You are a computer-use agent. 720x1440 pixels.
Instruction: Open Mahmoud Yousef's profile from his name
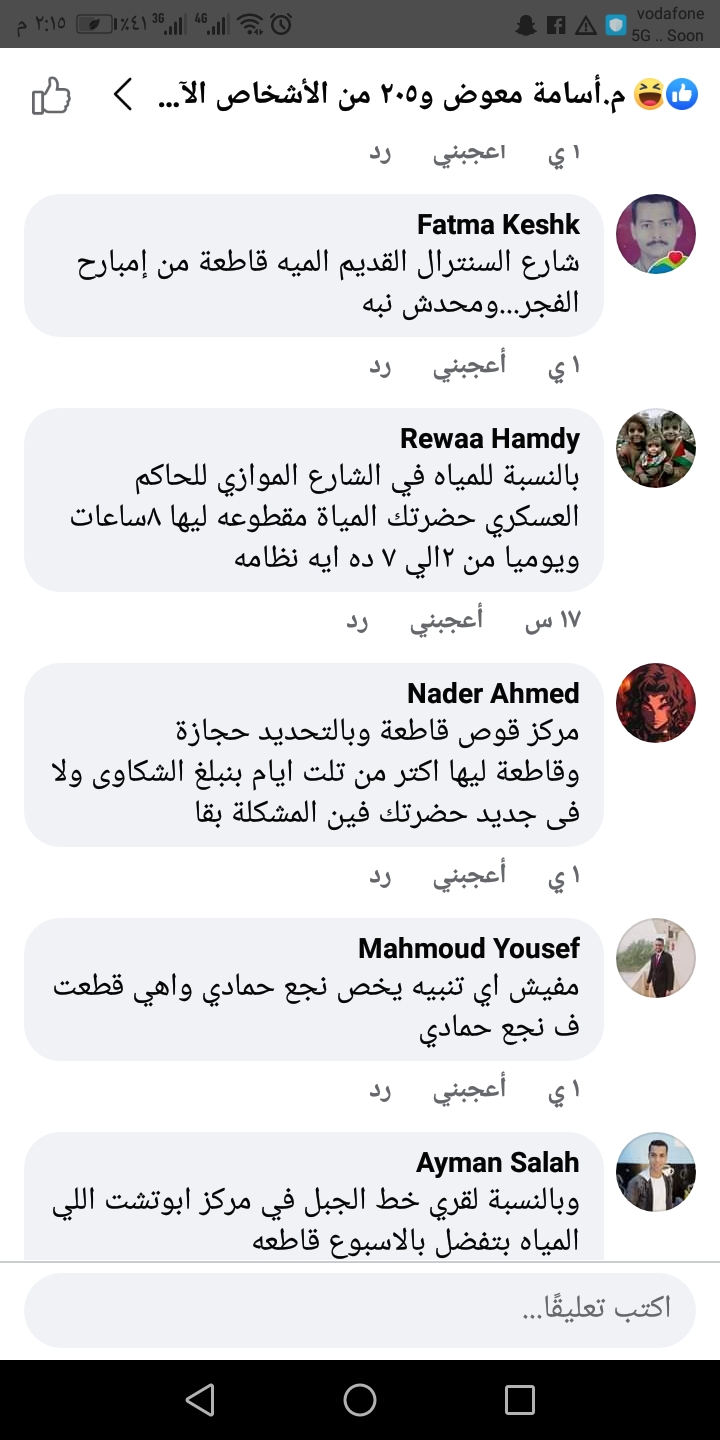(x=468, y=948)
